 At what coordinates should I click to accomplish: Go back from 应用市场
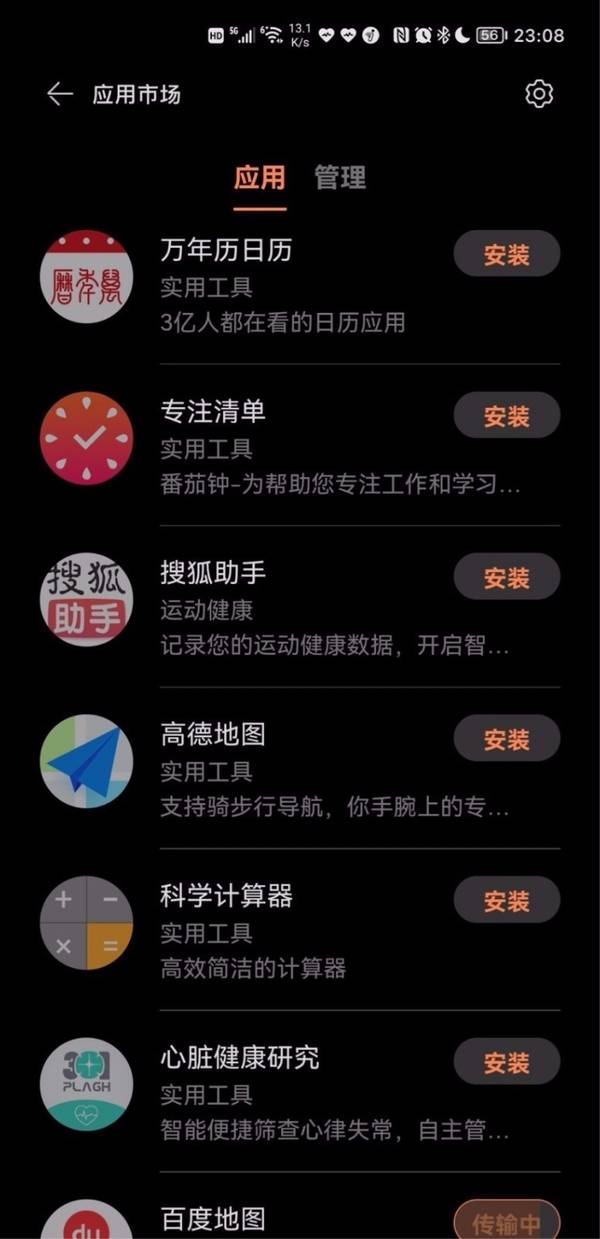(60, 94)
